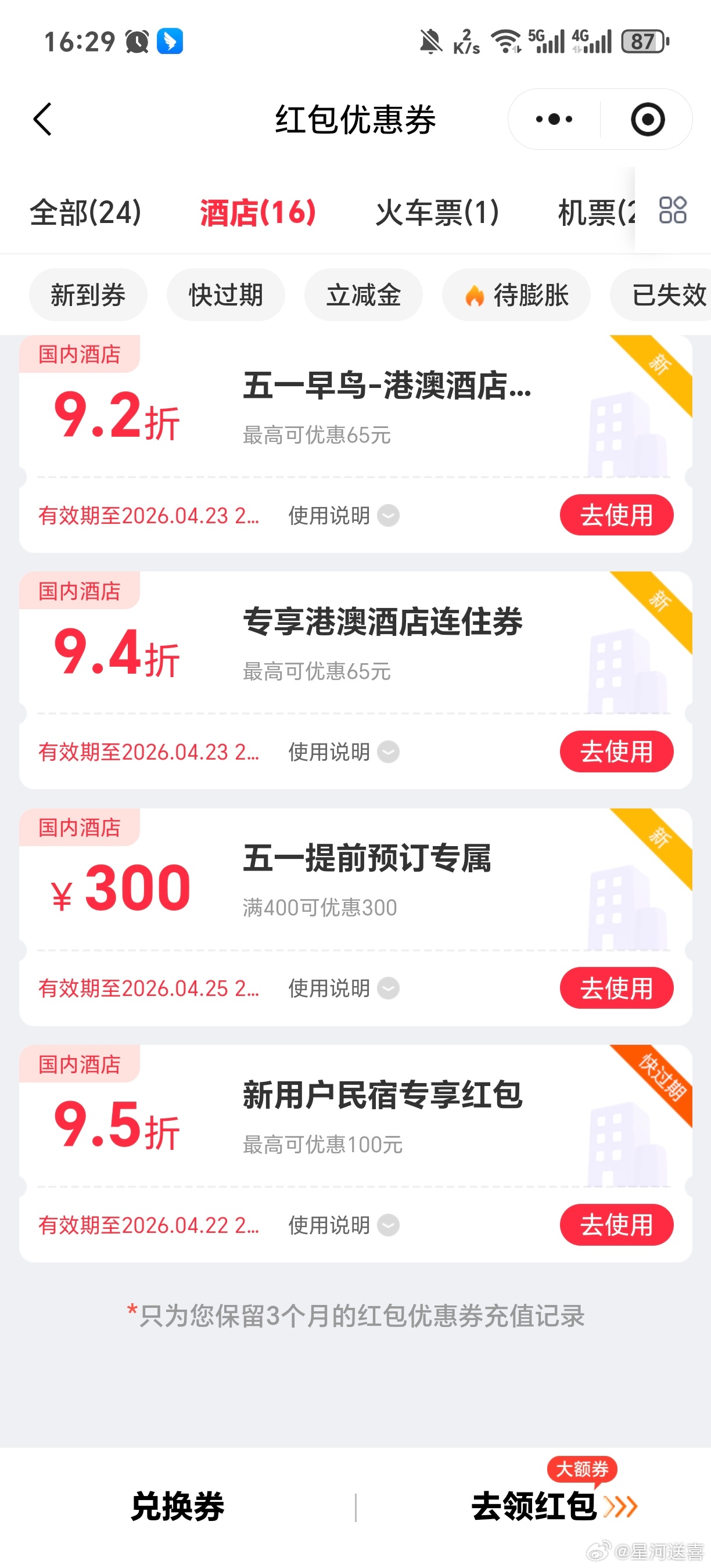Go back from the 红包优惠券 page
Screen dimensions: 711x1568
pyautogui.click(x=42, y=119)
